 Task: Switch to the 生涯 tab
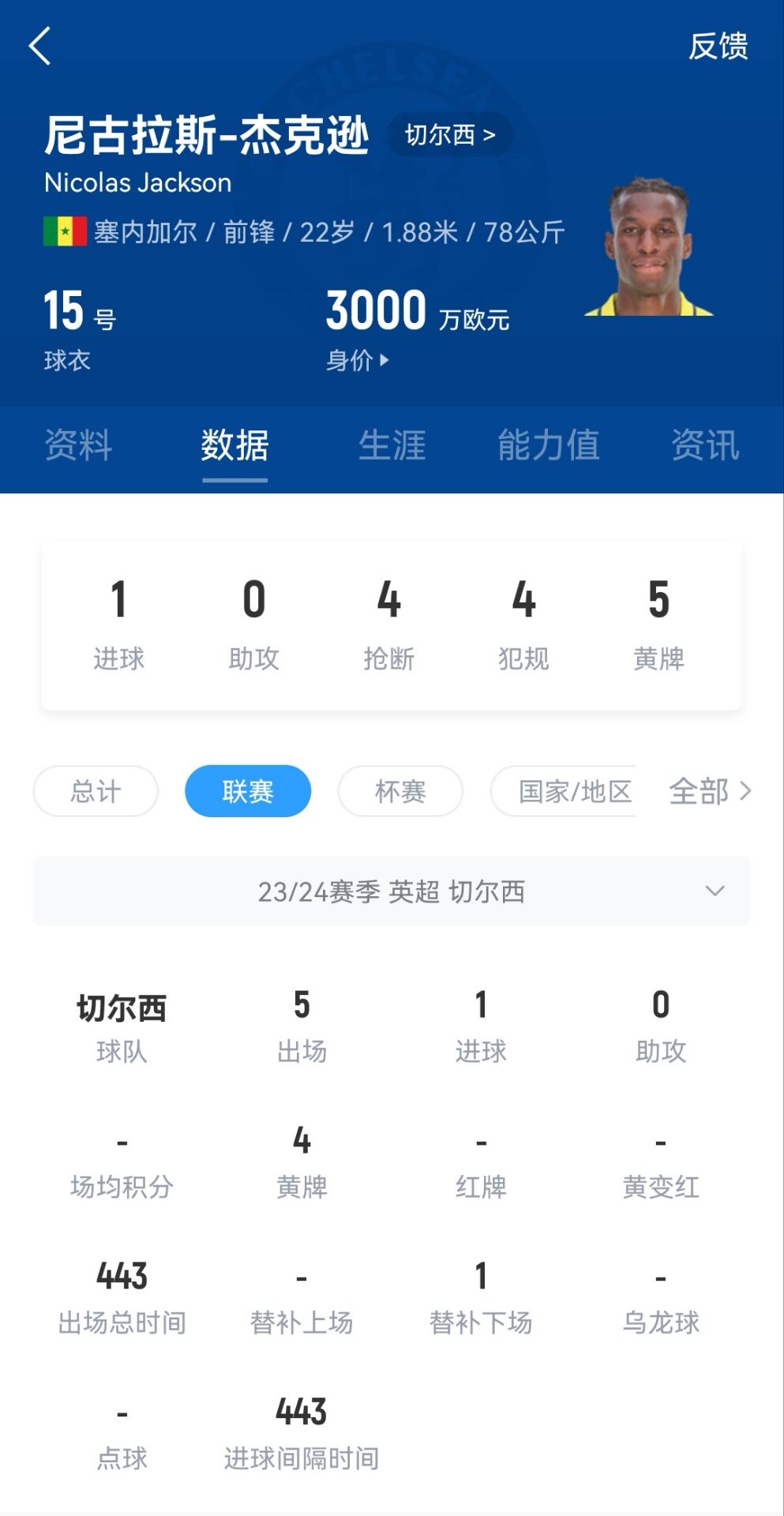(x=392, y=445)
